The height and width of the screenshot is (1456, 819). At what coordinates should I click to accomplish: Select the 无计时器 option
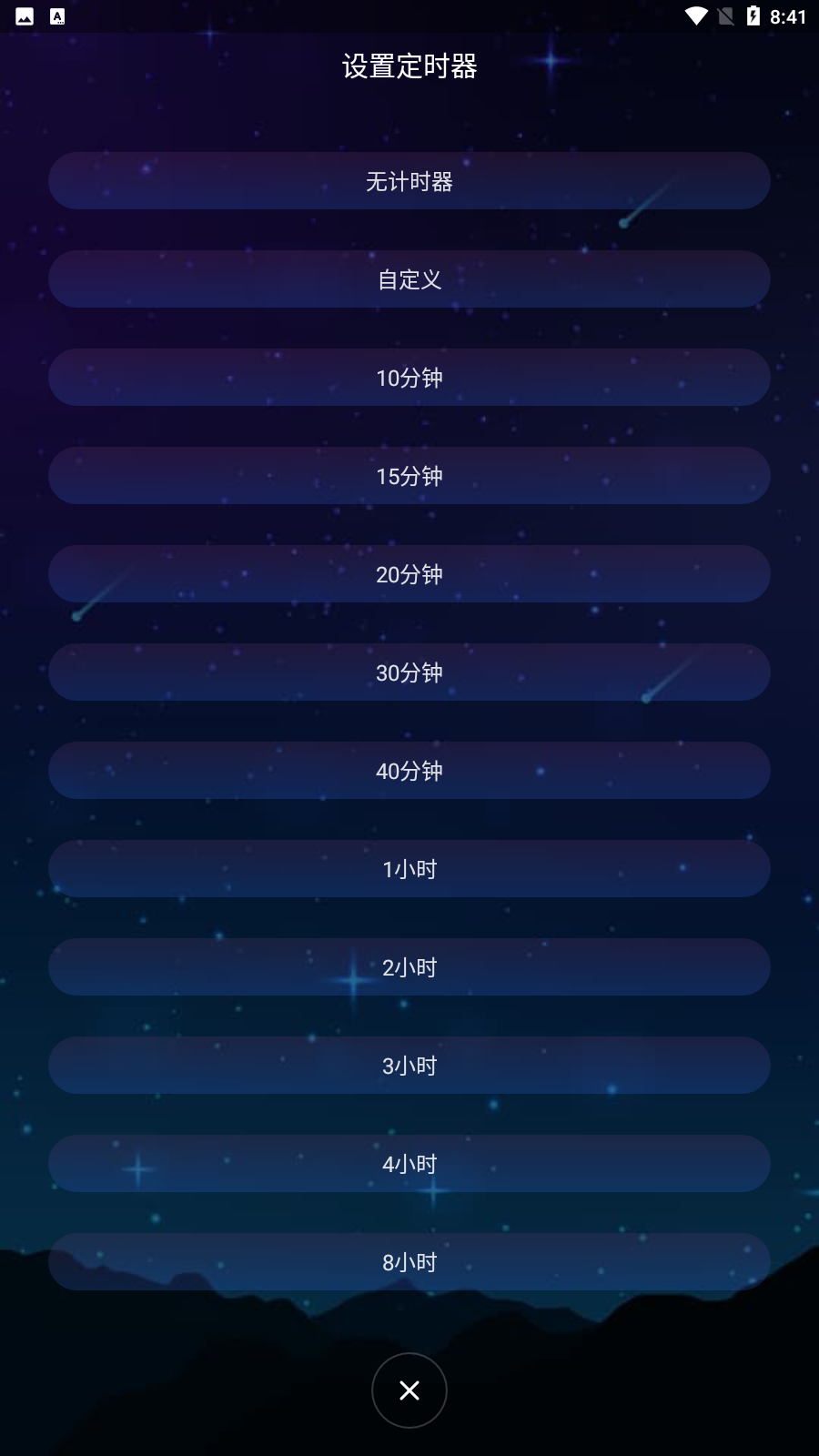(409, 181)
